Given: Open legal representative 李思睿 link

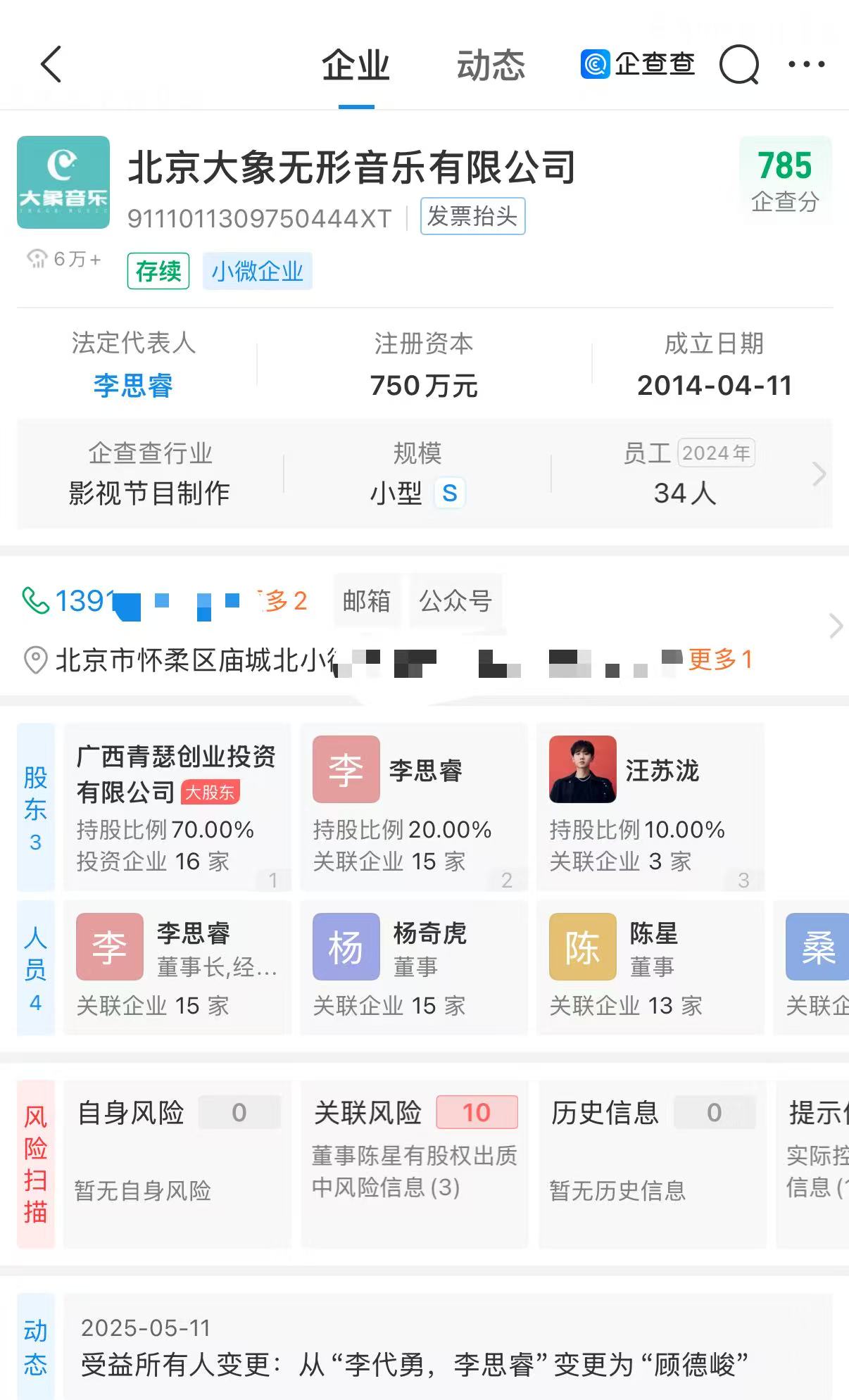Looking at the screenshot, I should pyautogui.click(x=133, y=386).
